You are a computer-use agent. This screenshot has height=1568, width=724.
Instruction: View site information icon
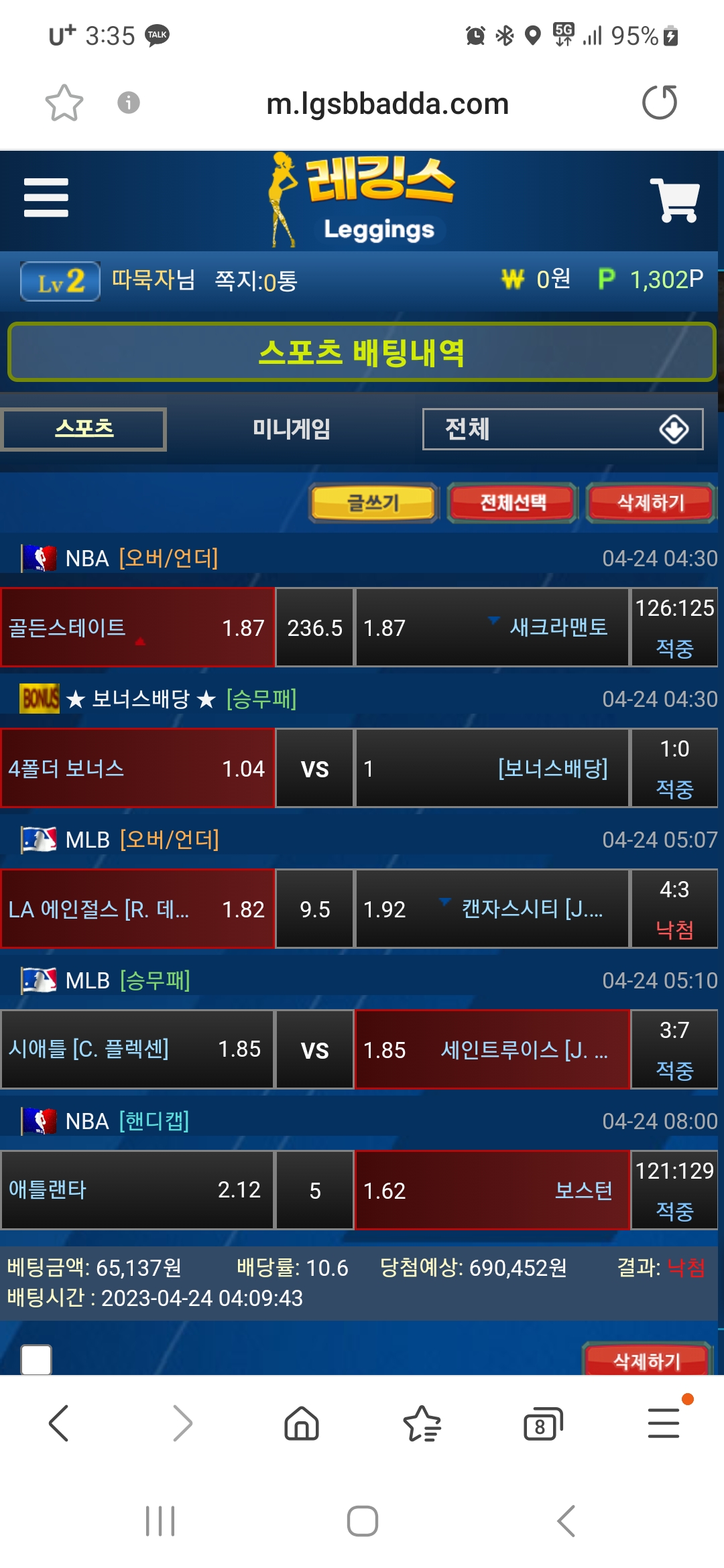click(x=128, y=103)
